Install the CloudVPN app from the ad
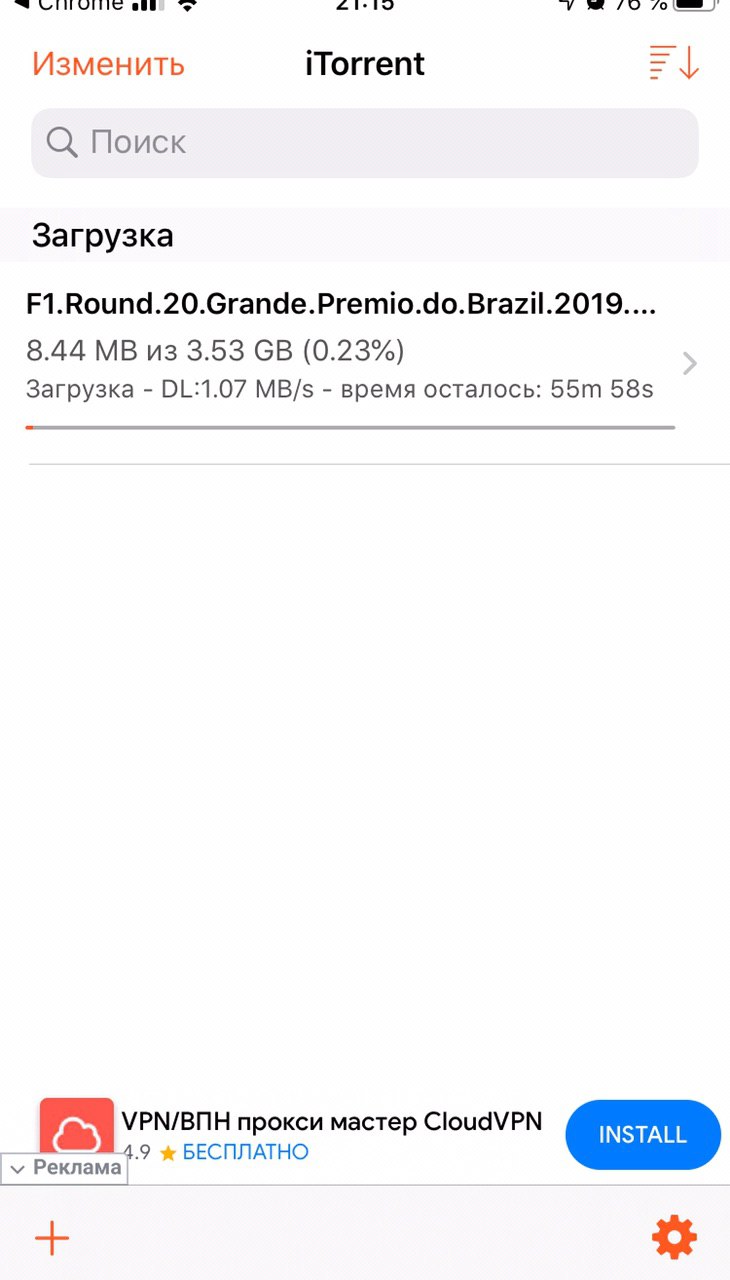Screen dimensions: 730x1280 (x=643, y=1135)
